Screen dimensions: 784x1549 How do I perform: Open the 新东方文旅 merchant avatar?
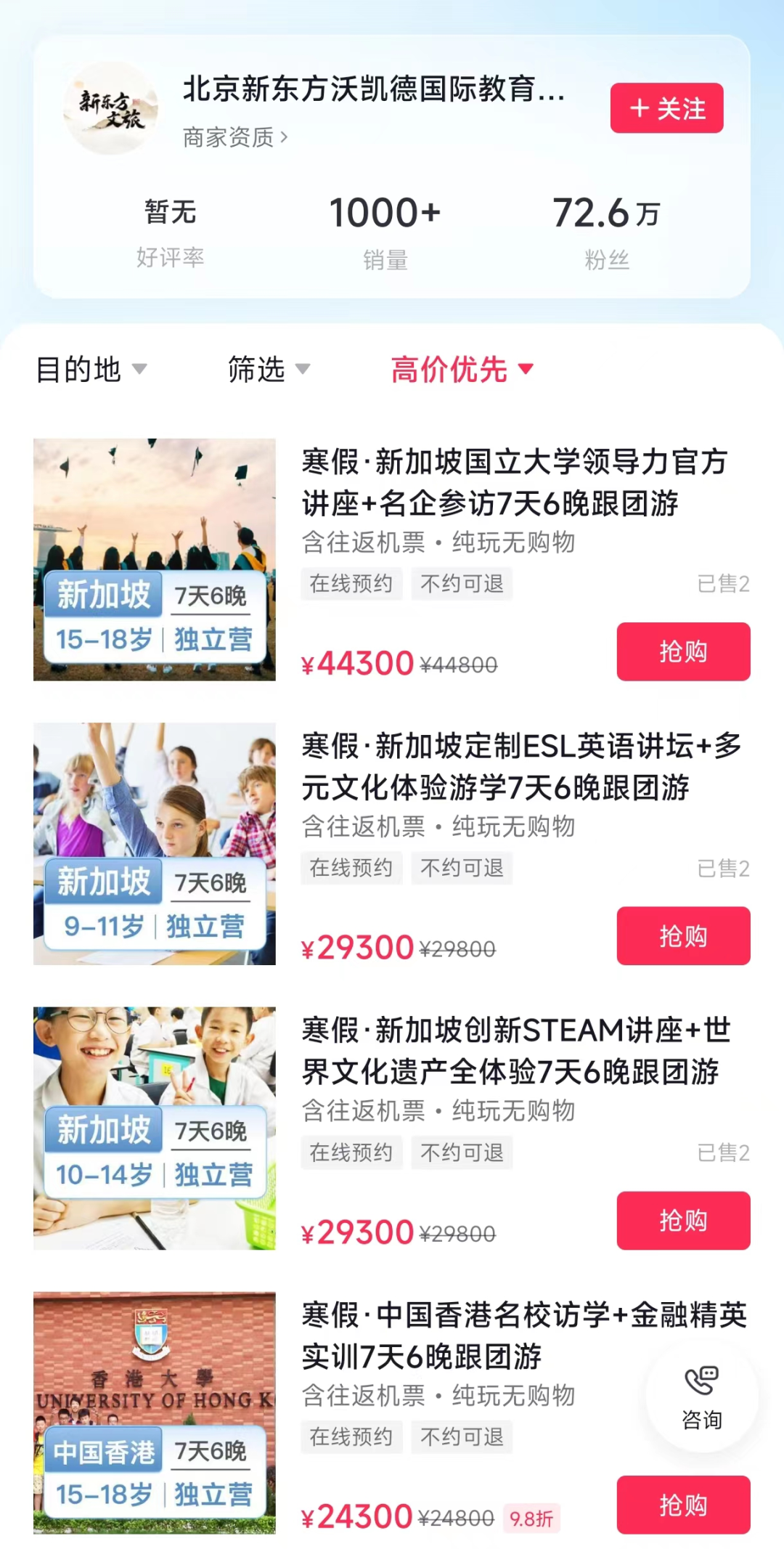[x=111, y=108]
